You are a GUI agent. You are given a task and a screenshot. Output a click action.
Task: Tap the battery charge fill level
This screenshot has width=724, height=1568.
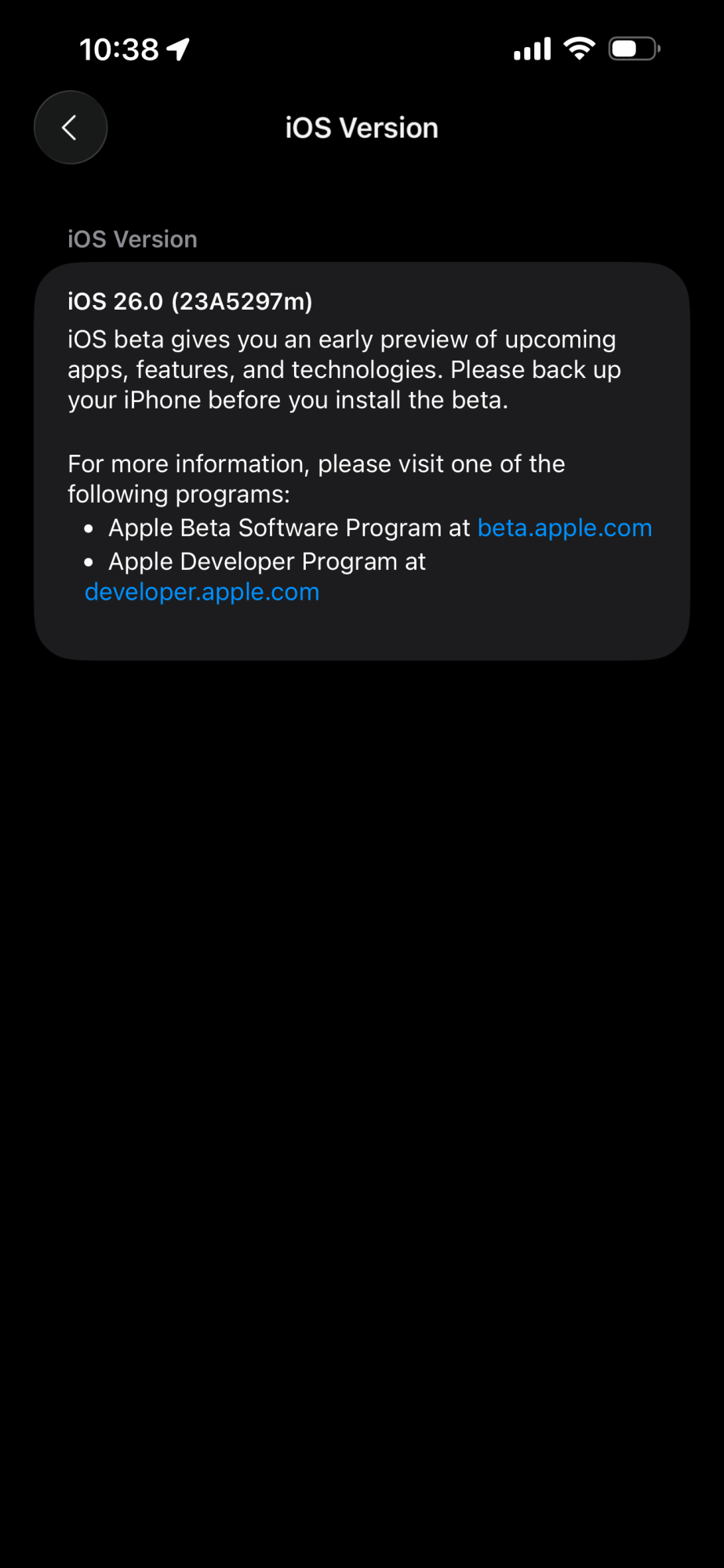(626, 49)
